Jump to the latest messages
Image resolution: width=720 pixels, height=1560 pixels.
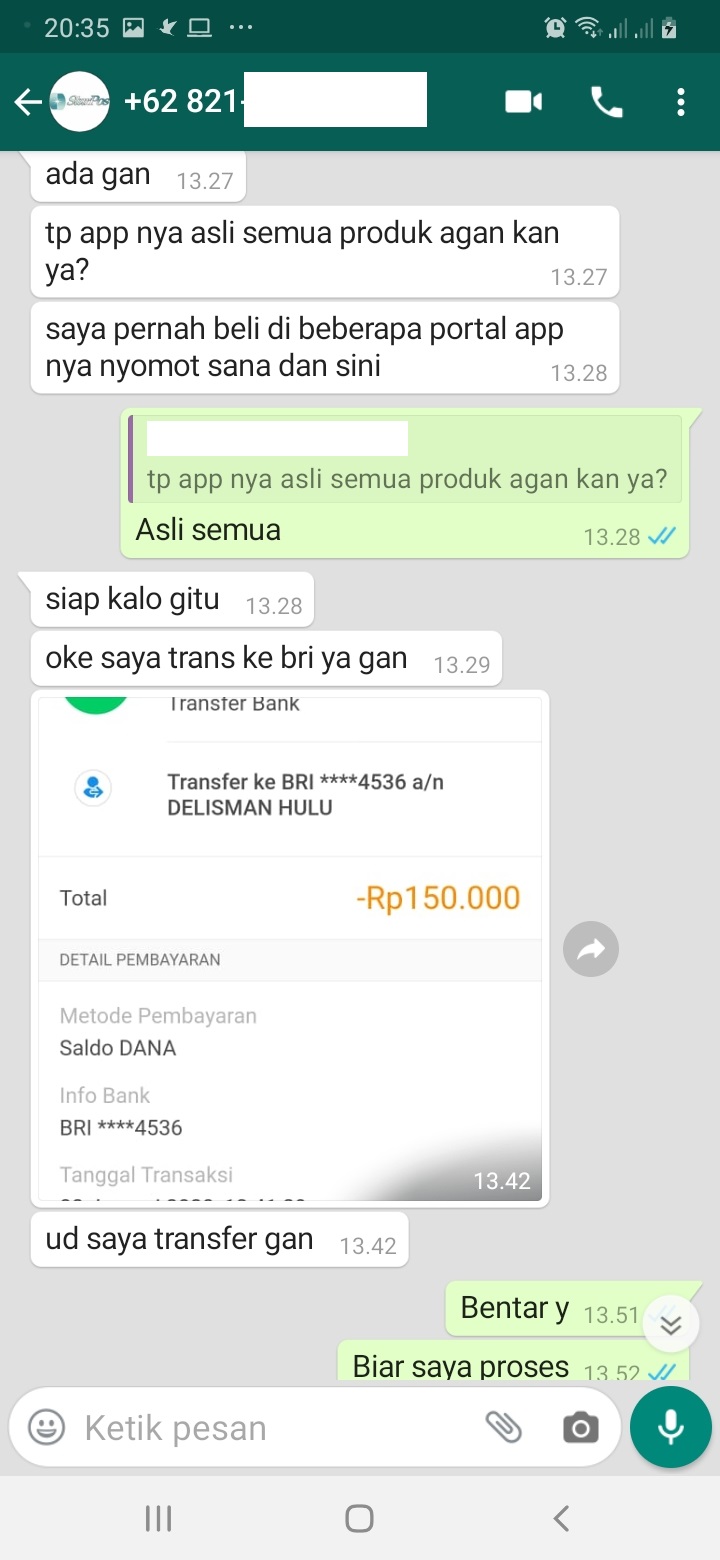[x=671, y=1324]
